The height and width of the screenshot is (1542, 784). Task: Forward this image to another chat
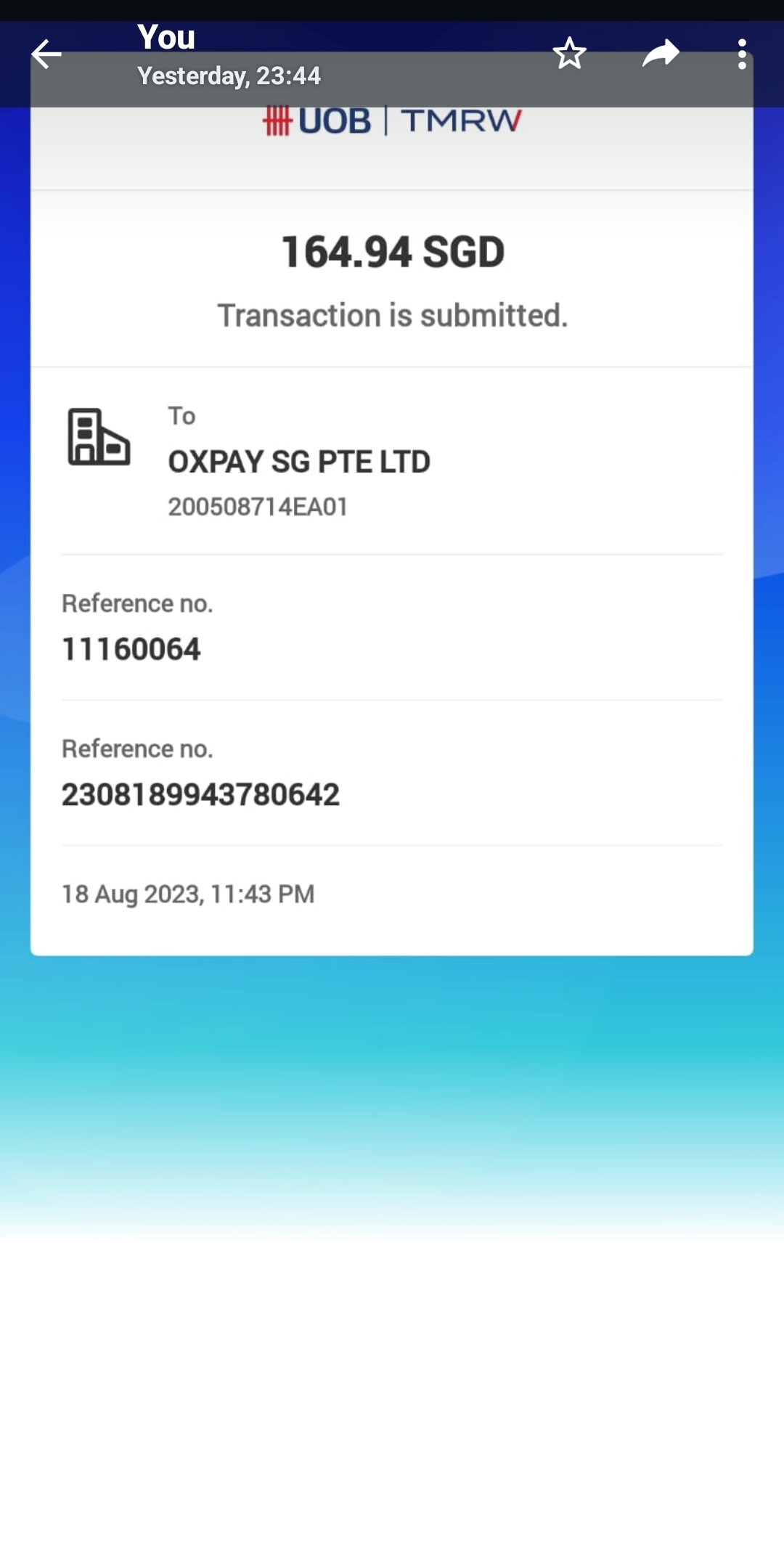point(661,54)
